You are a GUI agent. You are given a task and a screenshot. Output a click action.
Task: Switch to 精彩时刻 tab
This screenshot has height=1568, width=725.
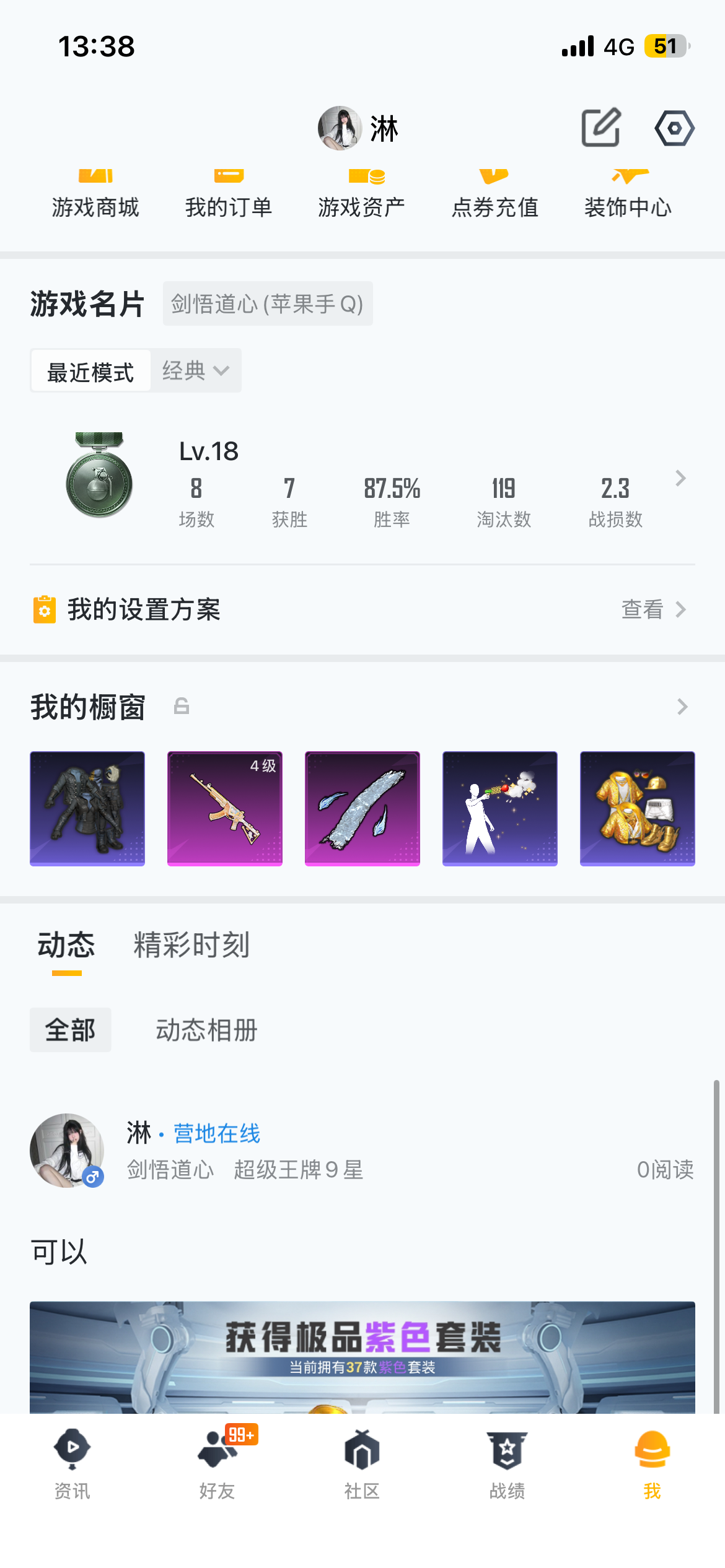click(191, 945)
